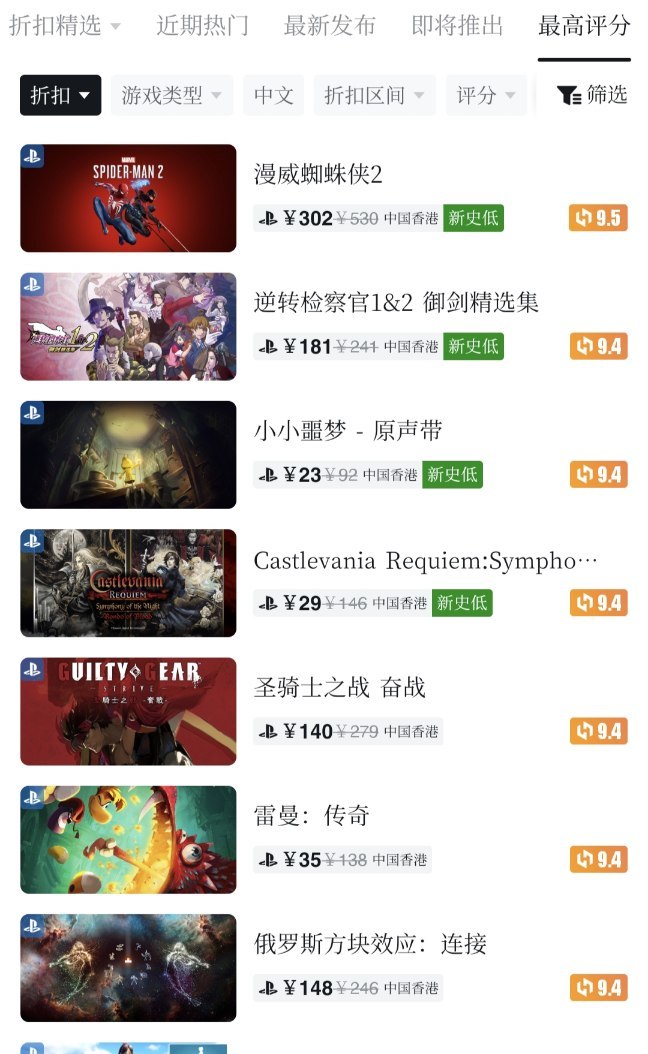Open the 圣骑士之战 奋战 listing

click(x=339, y=688)
